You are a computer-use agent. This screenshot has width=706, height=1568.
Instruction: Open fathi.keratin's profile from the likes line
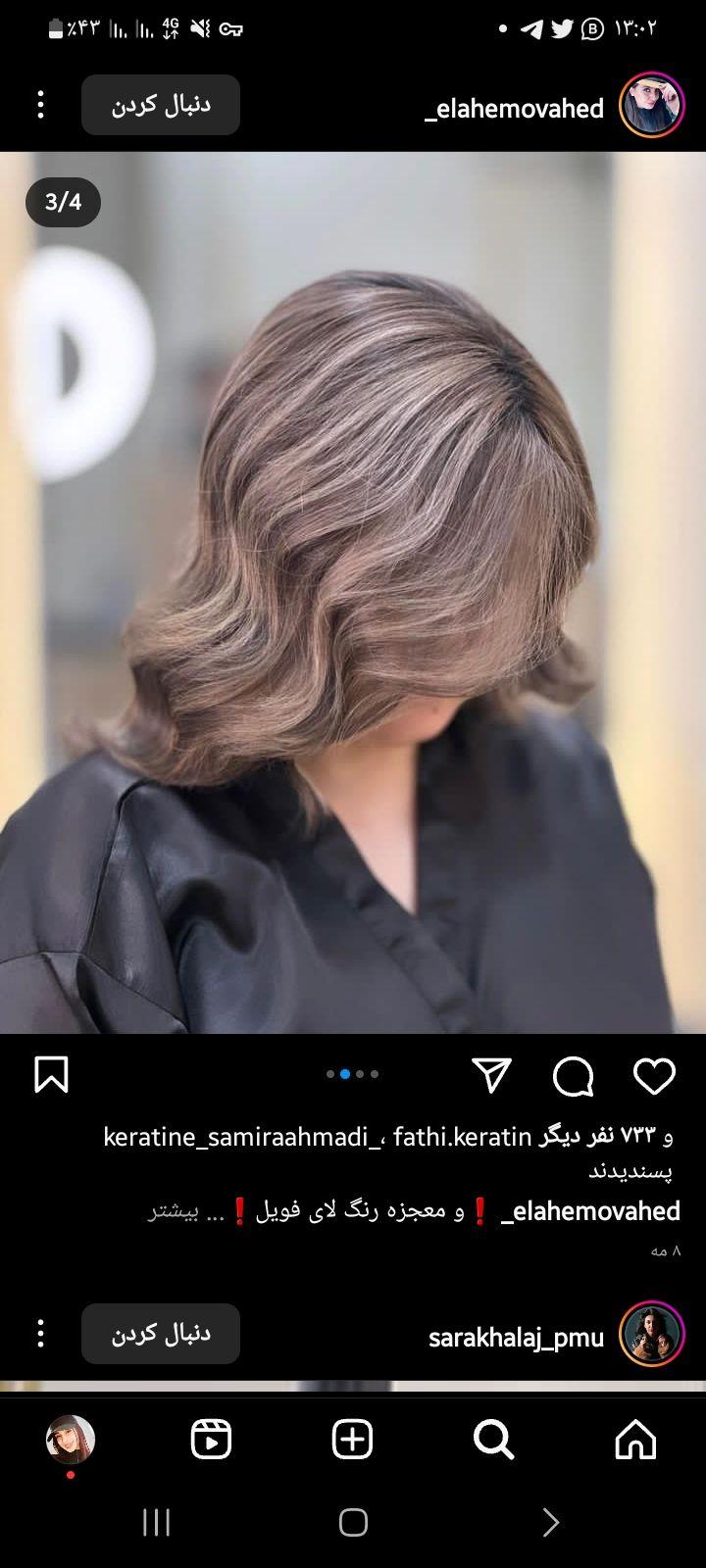tap(461, 1137)
